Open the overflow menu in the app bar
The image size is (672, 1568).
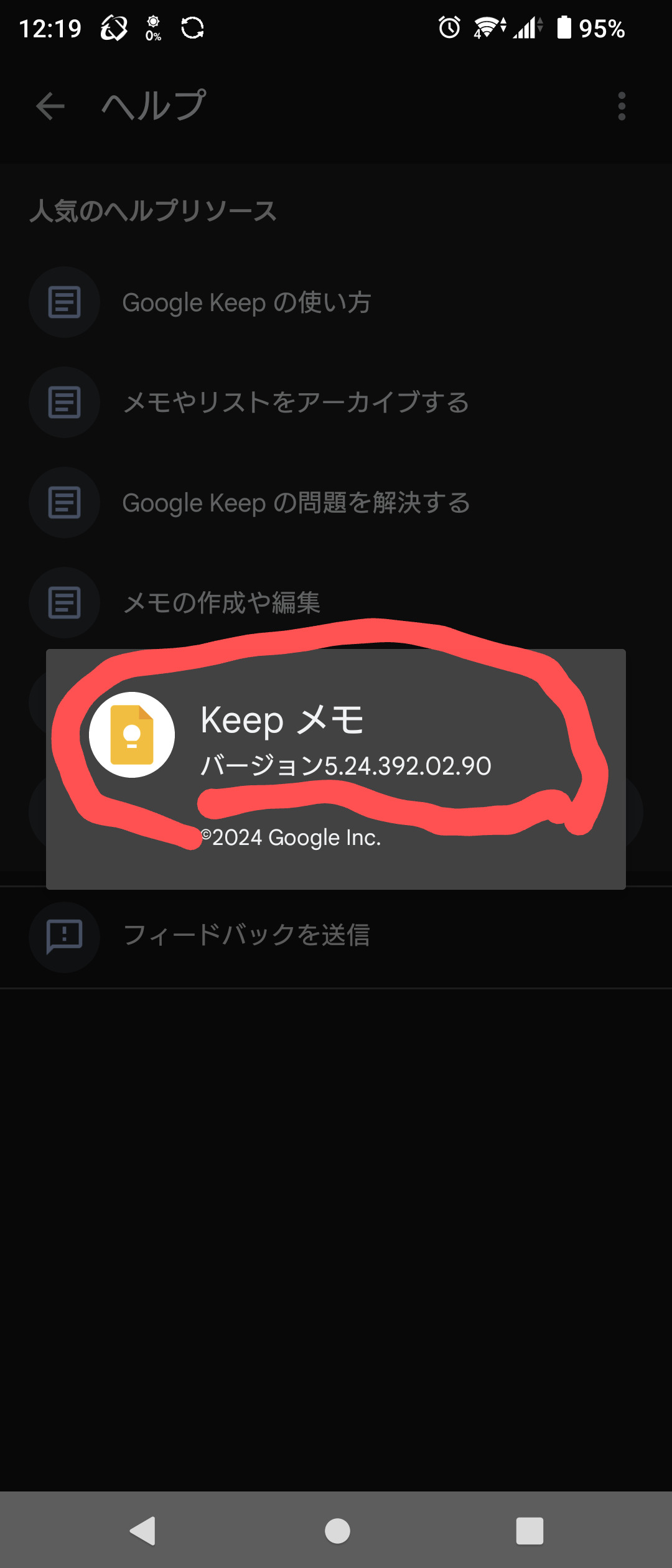[x=621, y=106]
